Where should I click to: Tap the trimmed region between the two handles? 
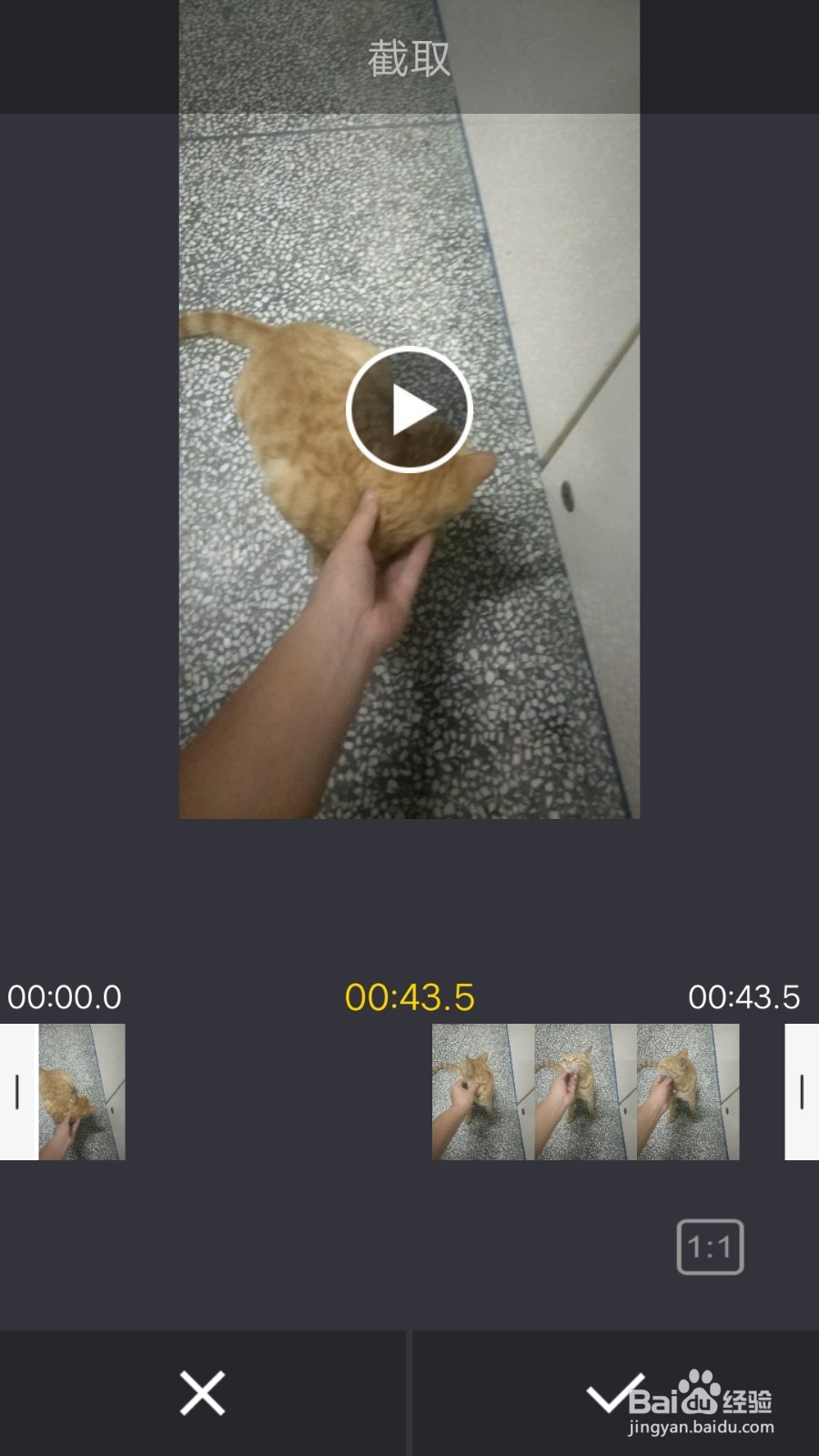coord(409,1092)
